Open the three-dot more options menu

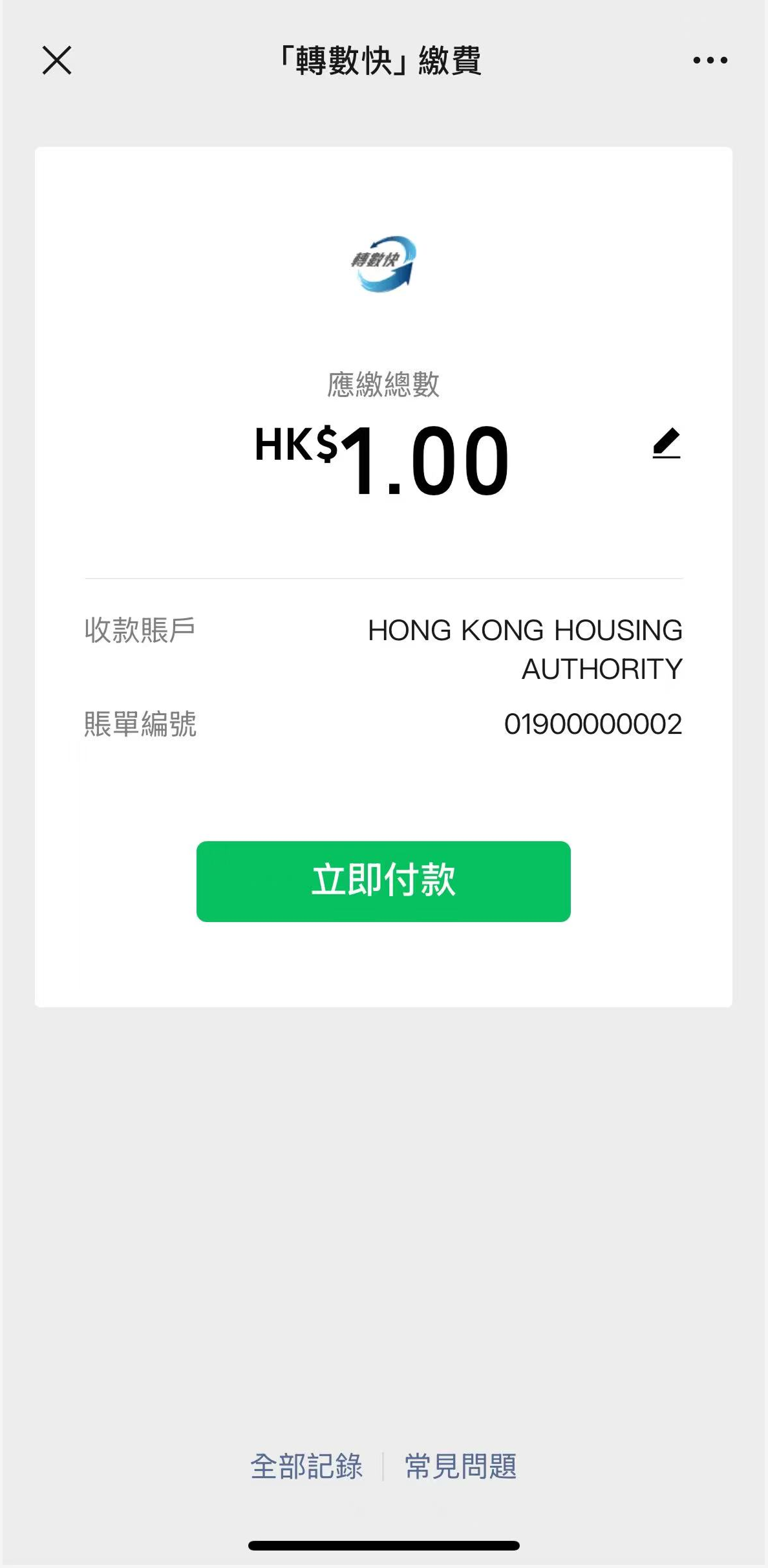(710, 60)
